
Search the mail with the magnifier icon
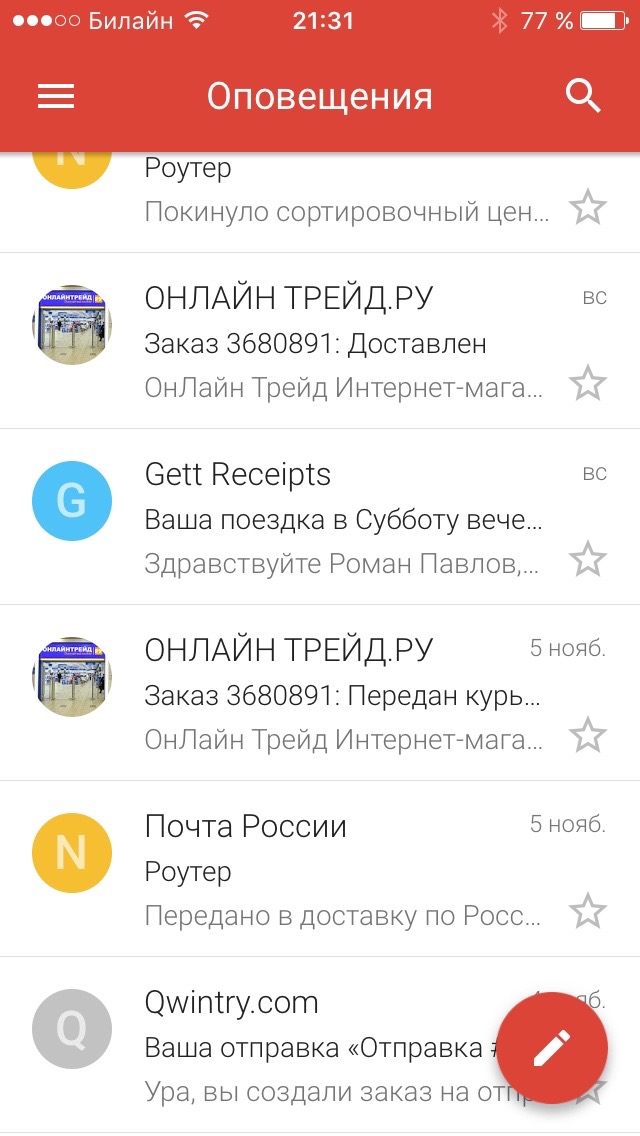point(583,96)
